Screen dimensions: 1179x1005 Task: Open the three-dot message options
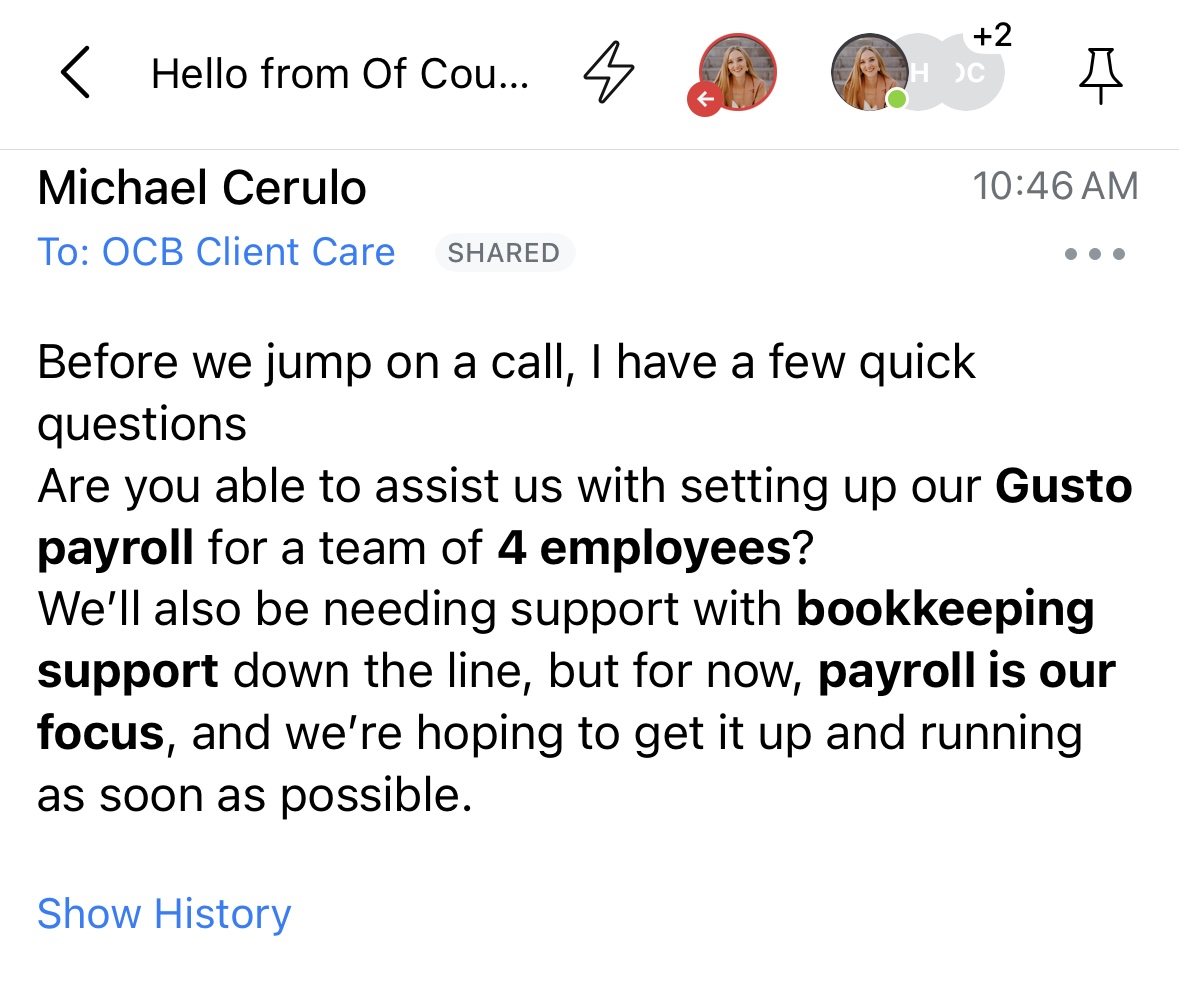(1095, 254)
